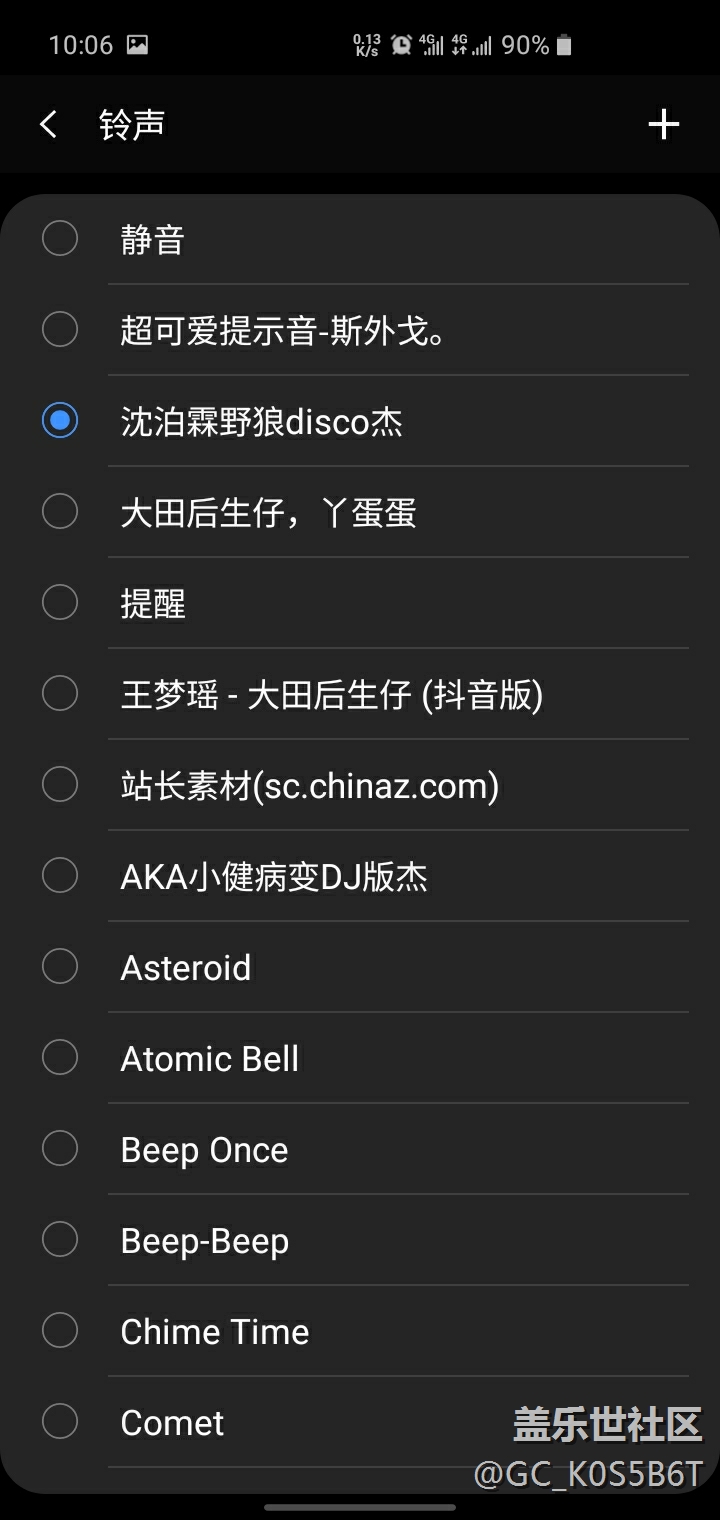Choose Atomic Bell as ringtone
This screenshot has width=720, height=1520.
[360, 1058]
